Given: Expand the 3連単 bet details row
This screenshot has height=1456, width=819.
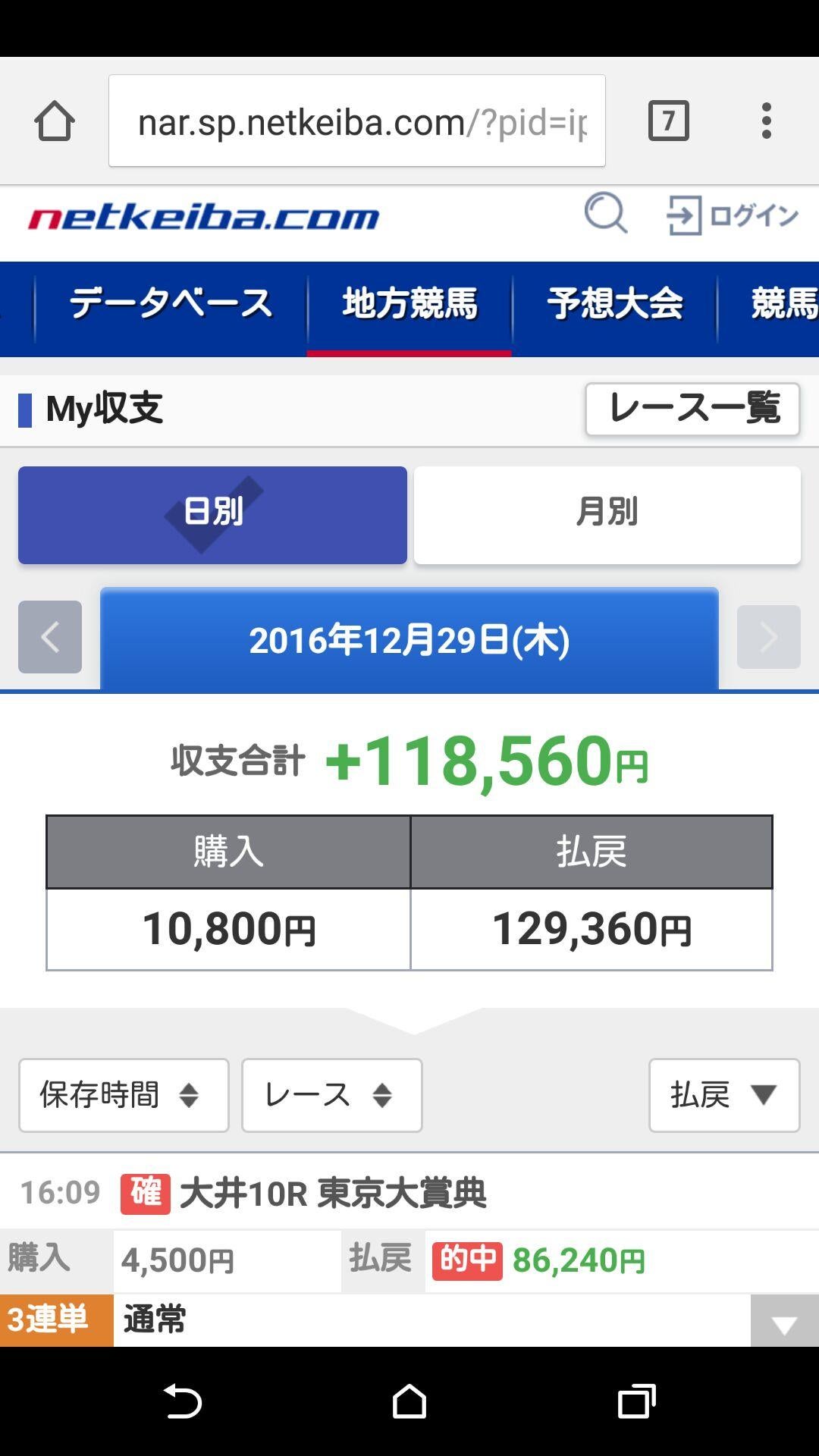Looking at the screenshot, I should (x=786, y=1323).
